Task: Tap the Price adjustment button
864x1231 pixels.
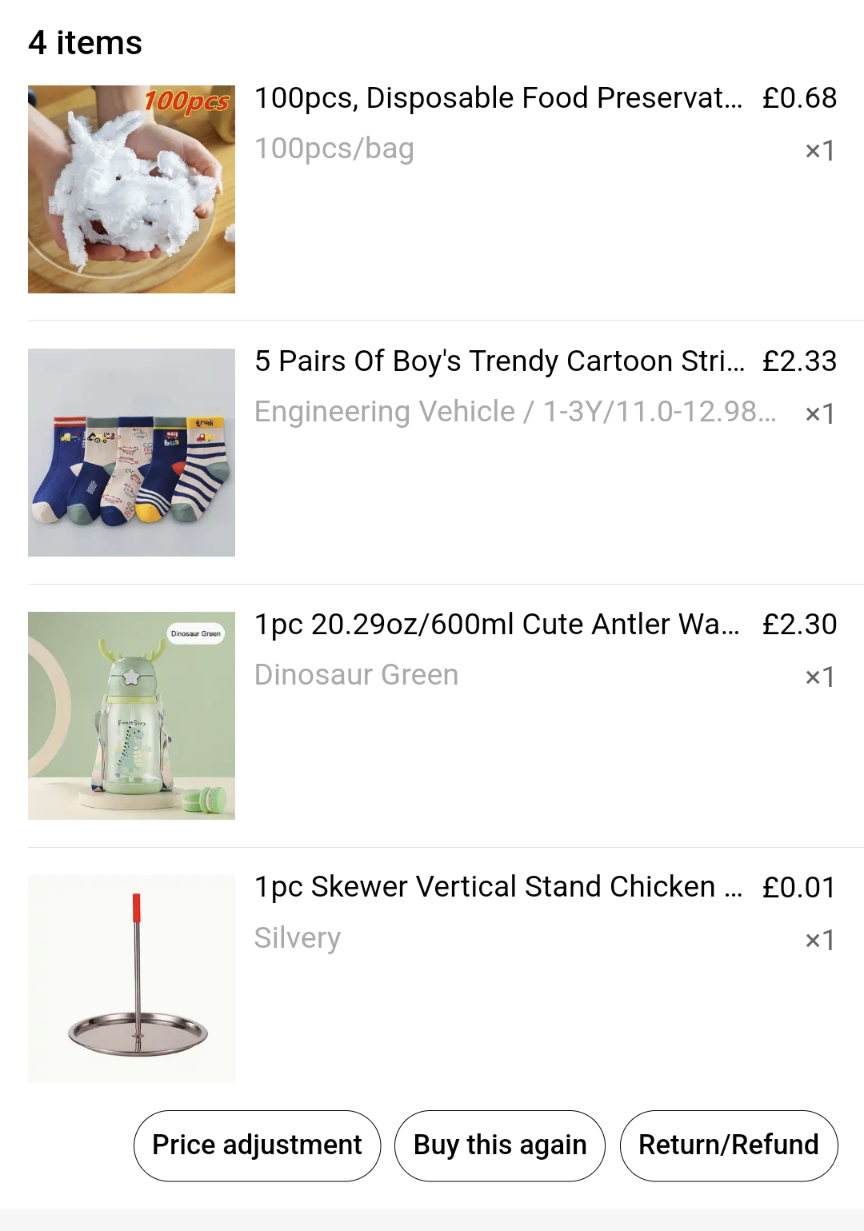Action: click(257, 1145)
